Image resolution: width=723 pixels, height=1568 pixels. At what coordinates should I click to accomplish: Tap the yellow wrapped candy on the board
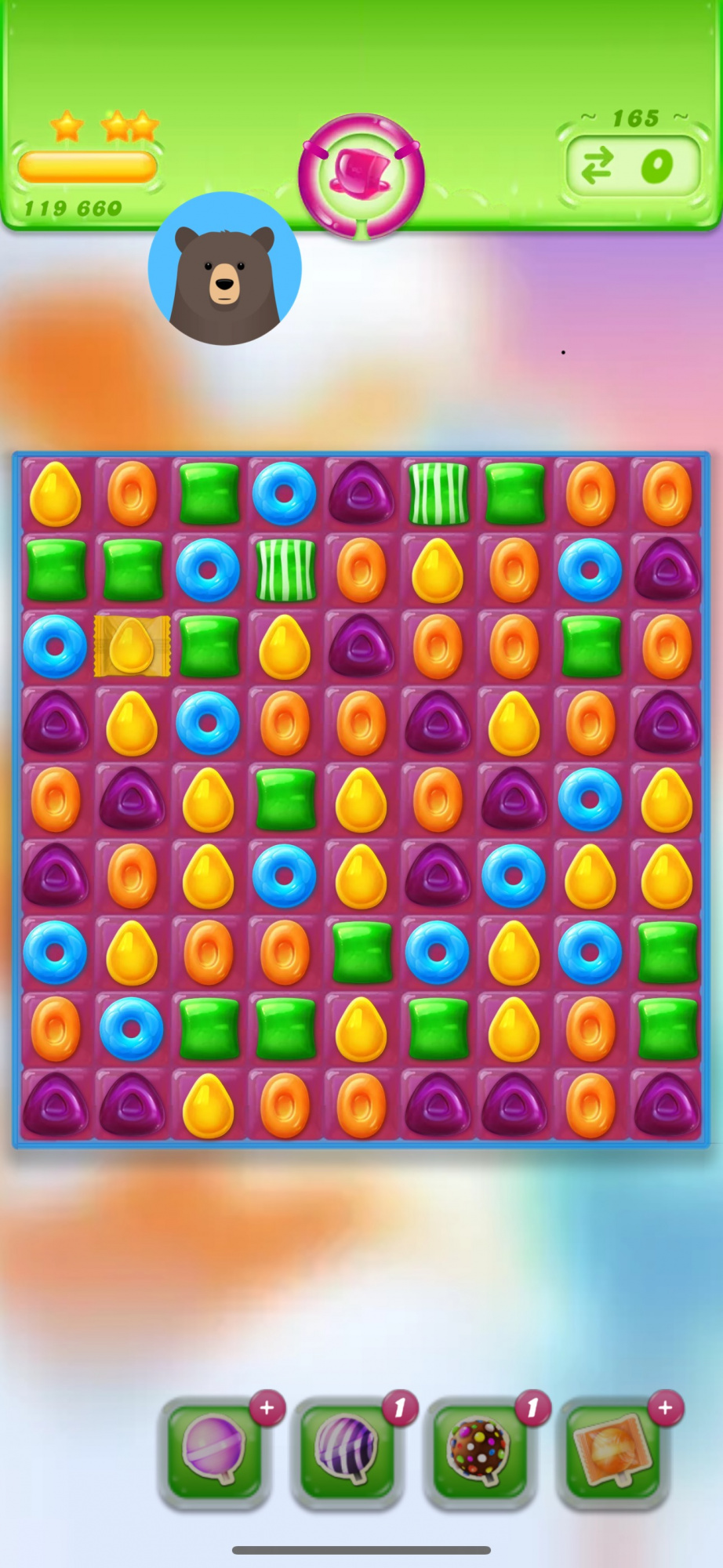pyautogui.click(x=132, y=646)
